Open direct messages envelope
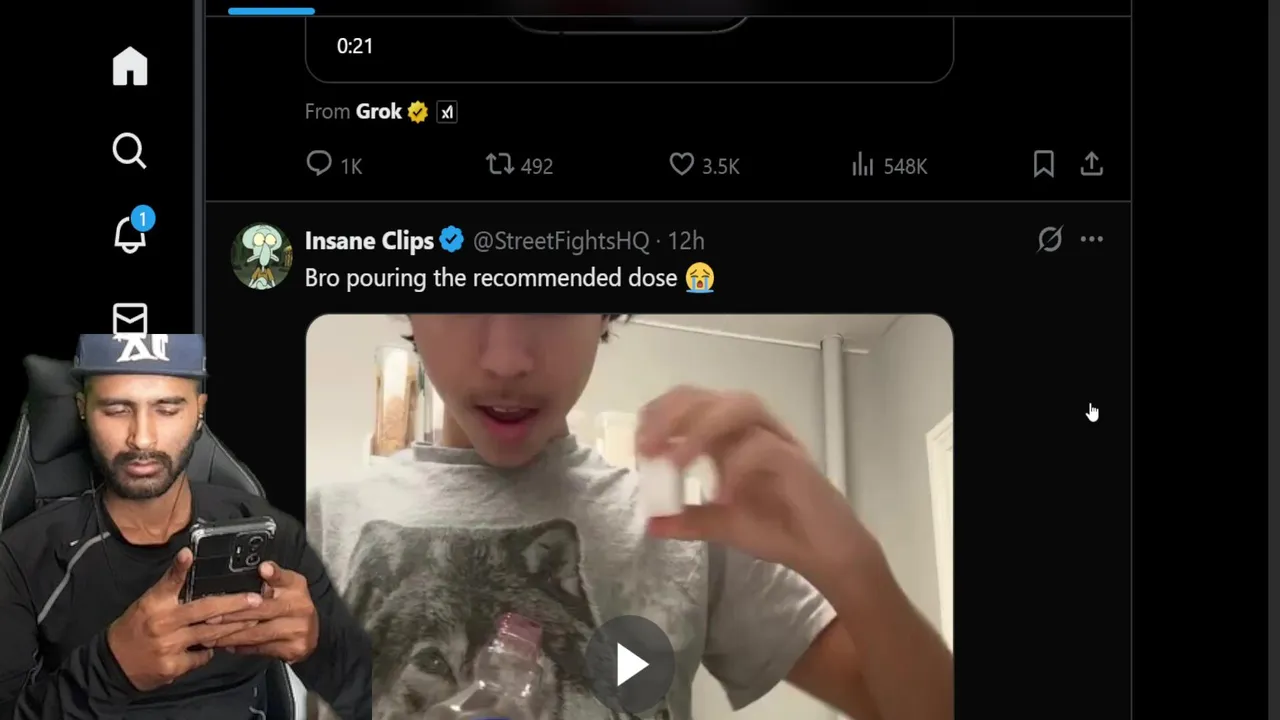The width and height of the screenshot is (1280, 720). coord(130,319)
